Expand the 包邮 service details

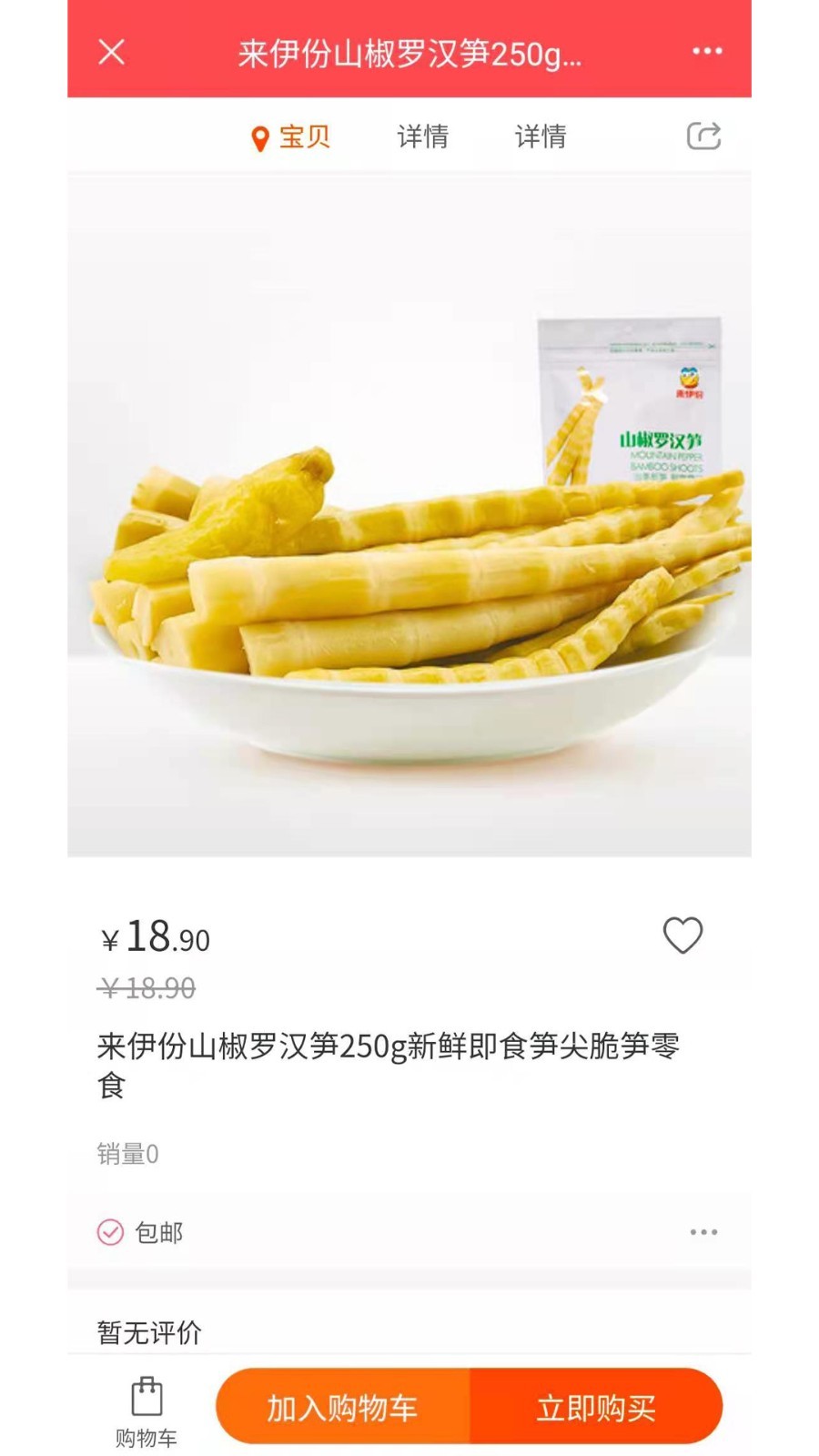click(703, 1232)
